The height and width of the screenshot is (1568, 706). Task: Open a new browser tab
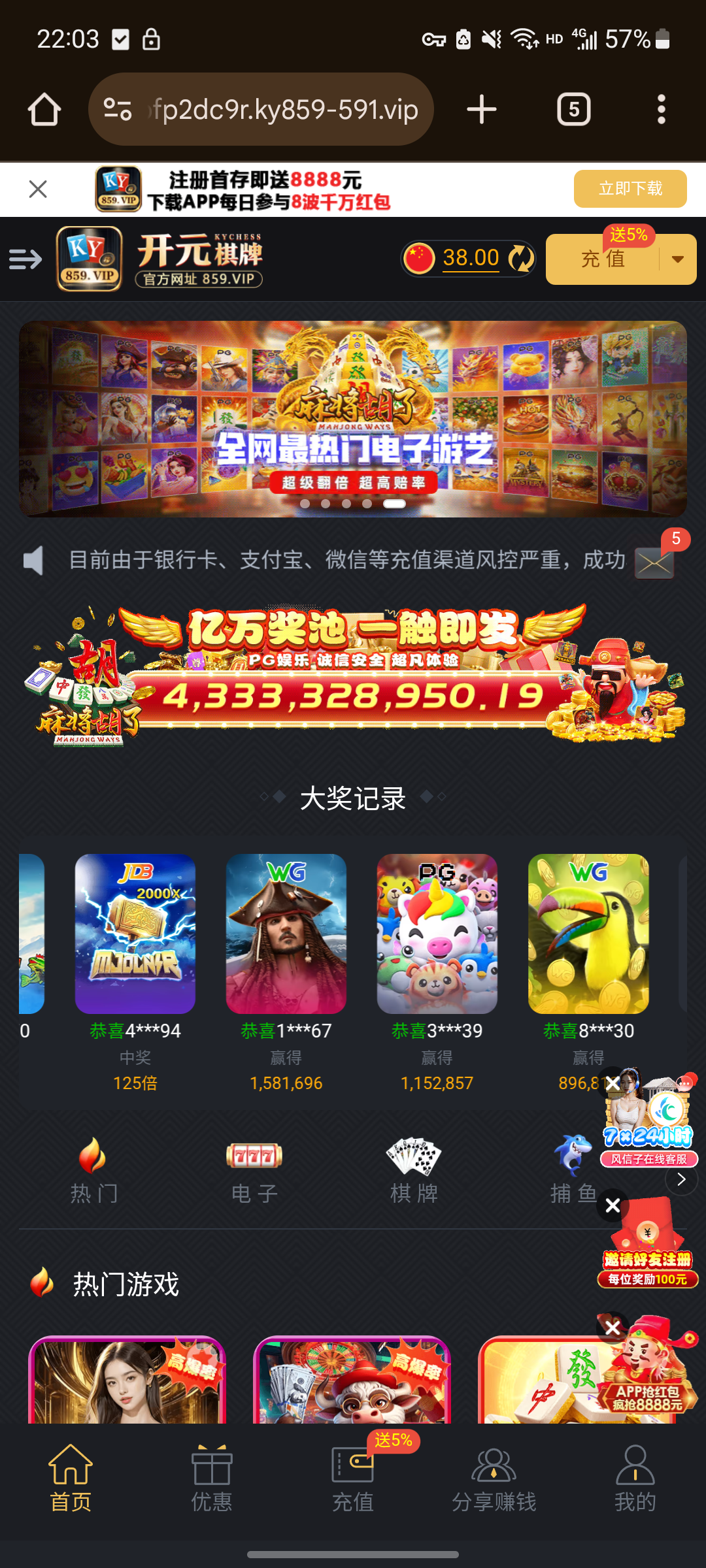pos(482,109)
